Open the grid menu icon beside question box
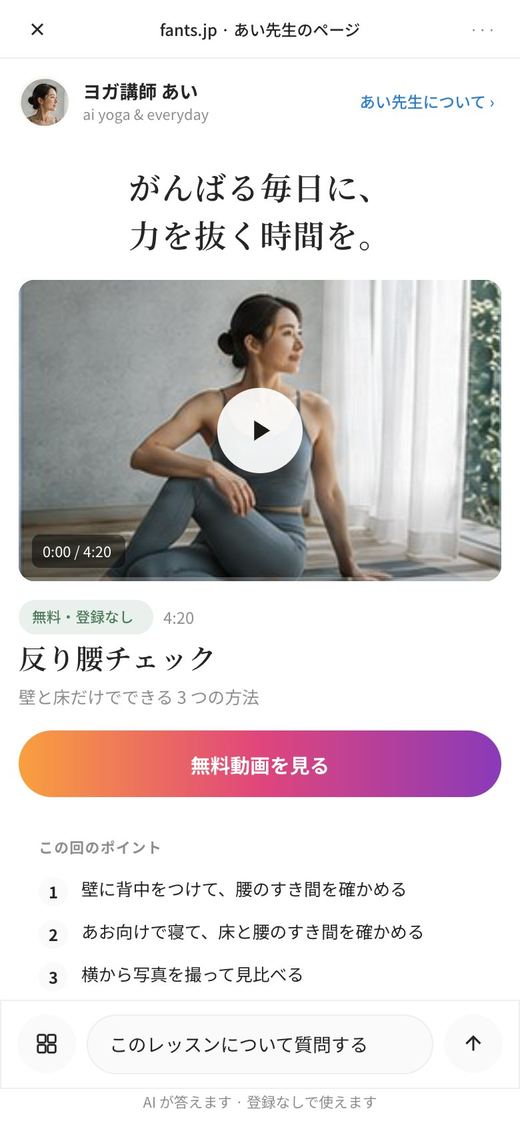The image size is (520, 1125). (47, 1044)
